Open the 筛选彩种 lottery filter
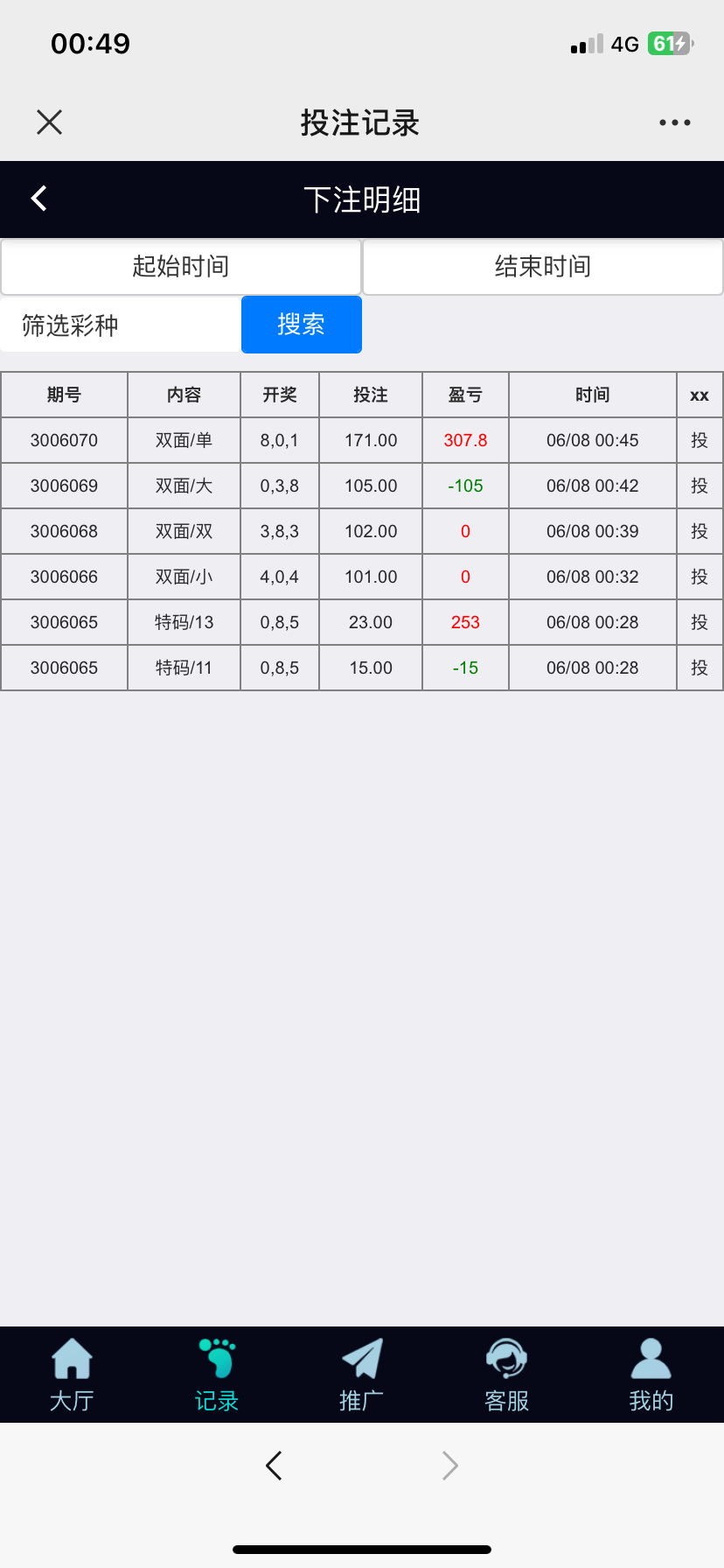 point(121,325)
